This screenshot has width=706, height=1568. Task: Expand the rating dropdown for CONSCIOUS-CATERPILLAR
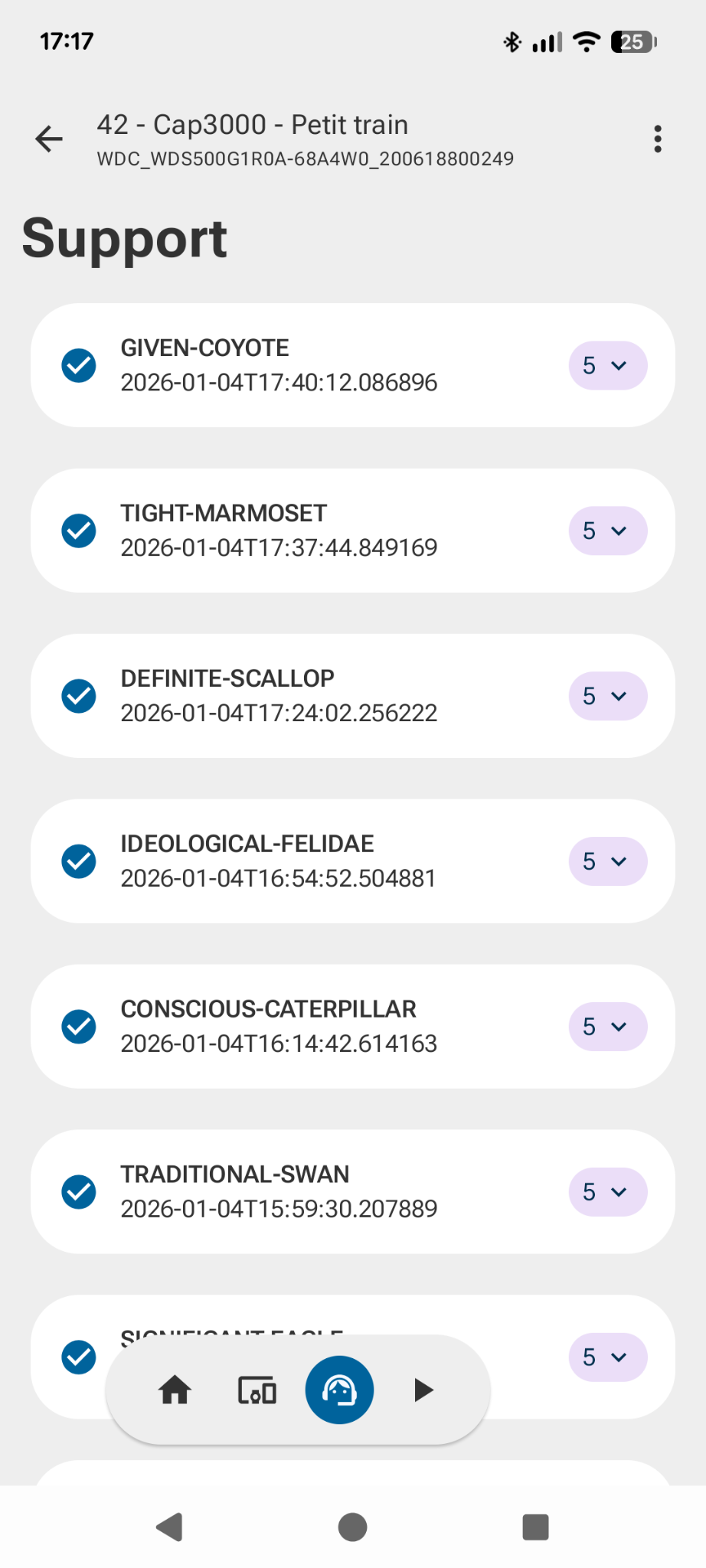point(607,1027)
